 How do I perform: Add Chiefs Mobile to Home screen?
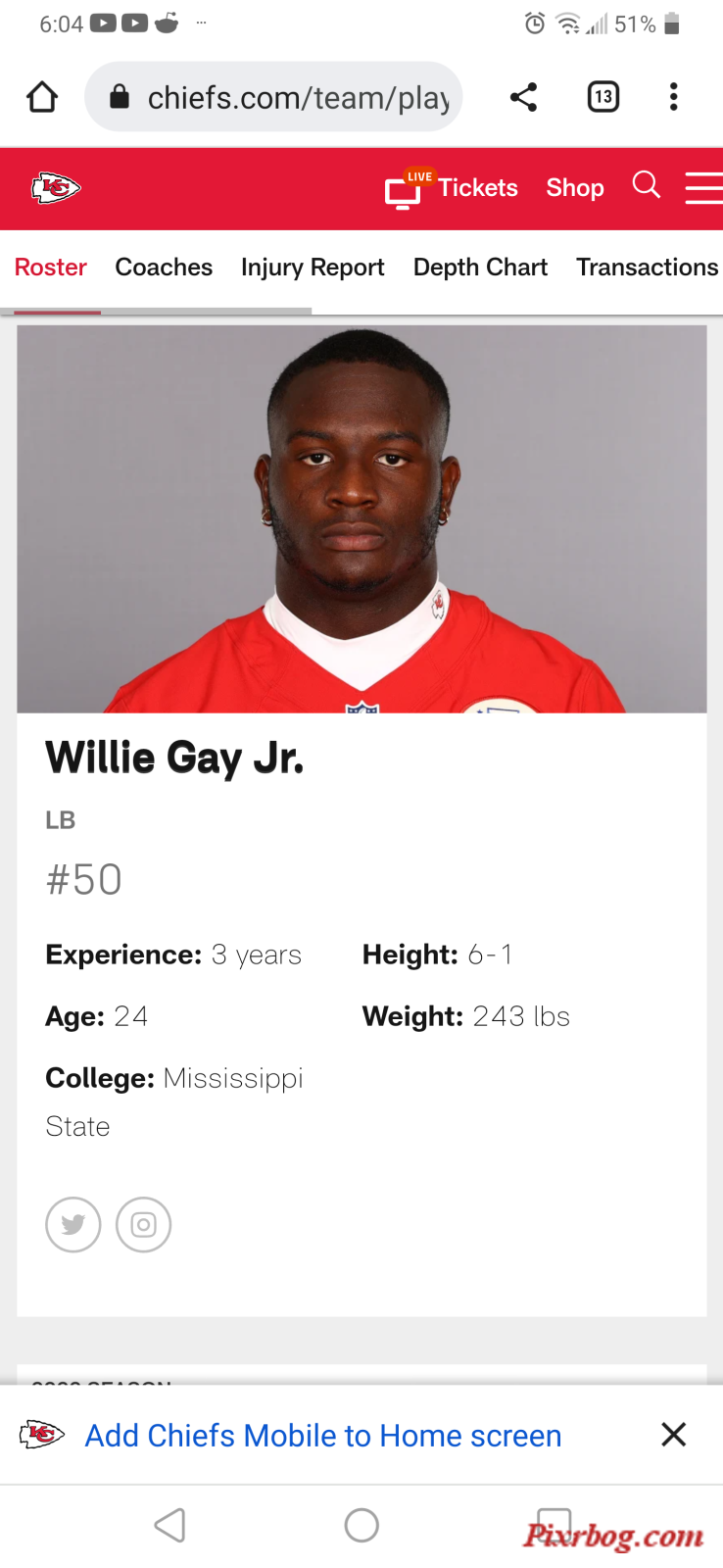[323, 1436]
